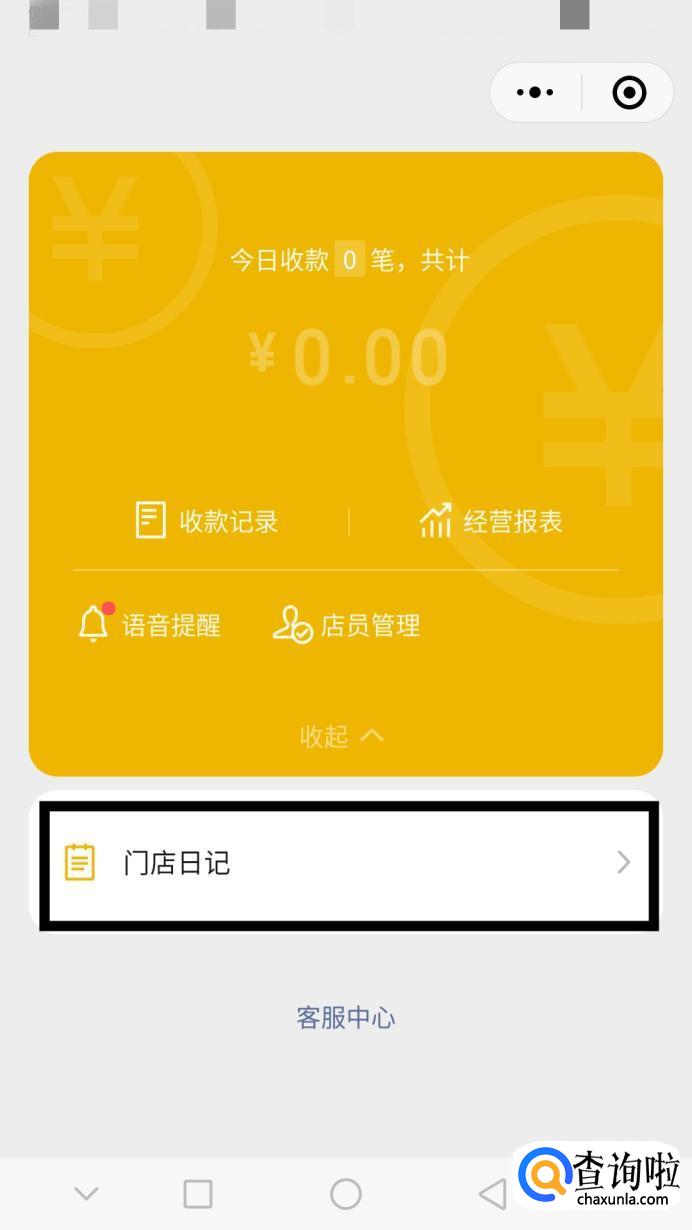The width and height of the screenshot is (692, 1230).
Task: Open the 门店日记 store diary row
Action: pos(348,863)
